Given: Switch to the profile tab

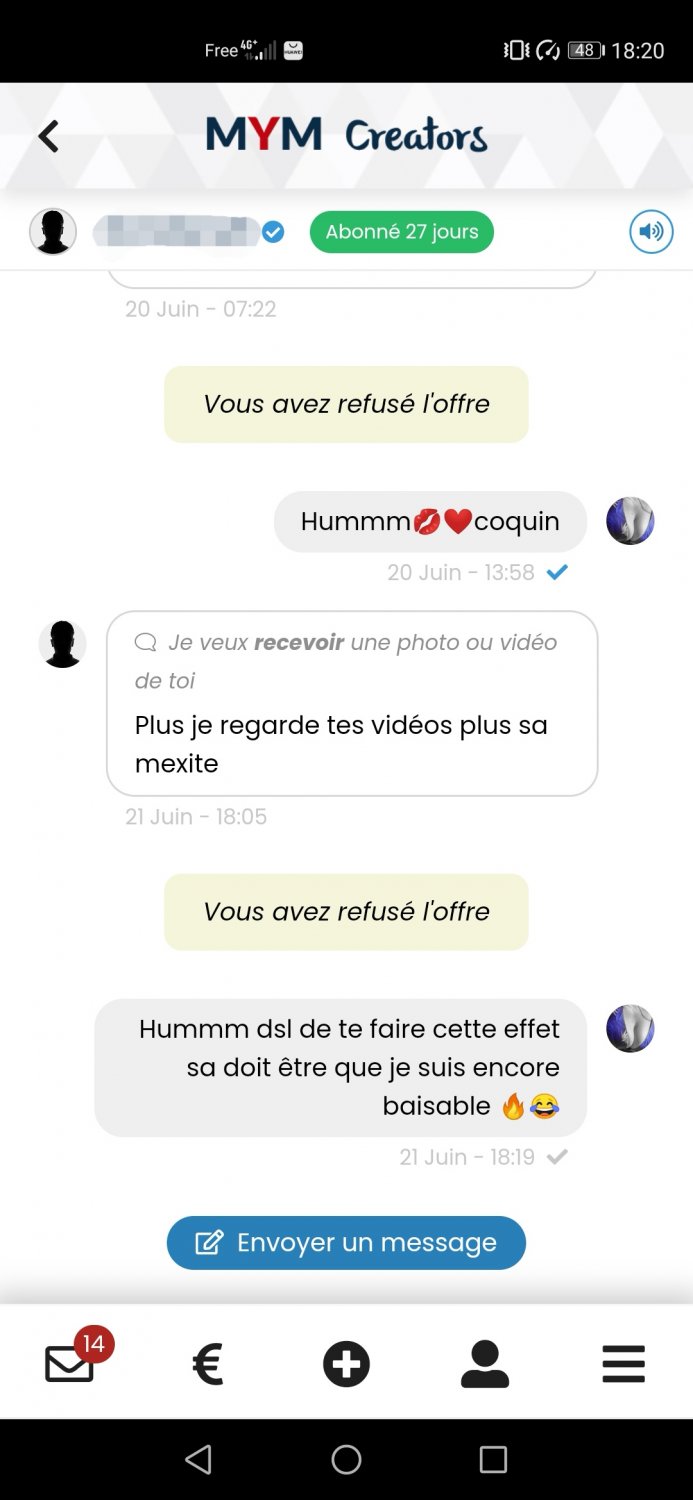Looking at the screenshot, I should (485, 1364).
